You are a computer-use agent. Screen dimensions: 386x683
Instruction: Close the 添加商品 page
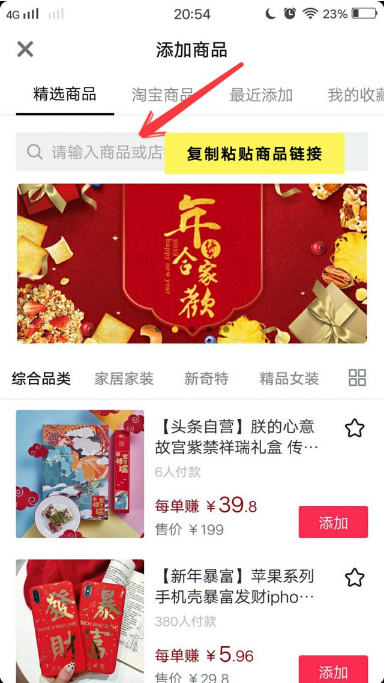point(25,49)
